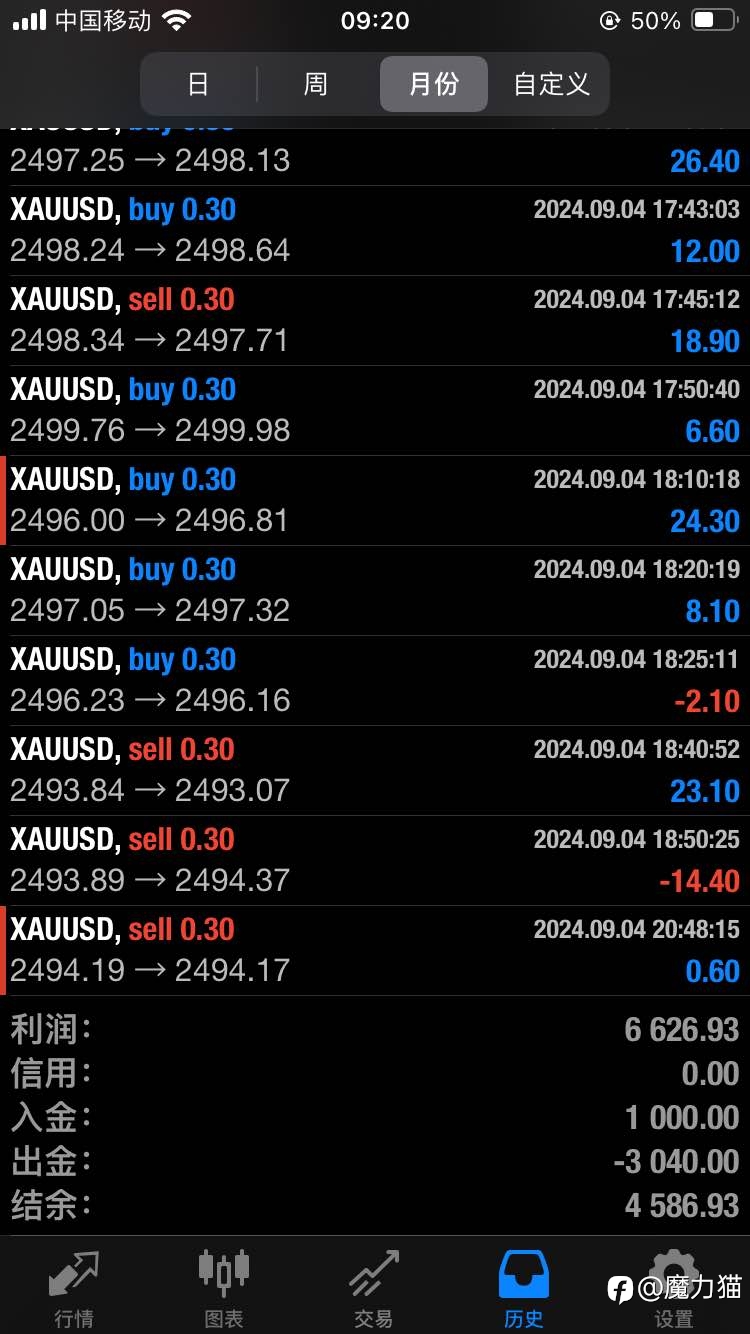The width and height of the screenshot is (750, 1334).
Task: Open the 历史 history tab
Action: [x=524, y=1288]
